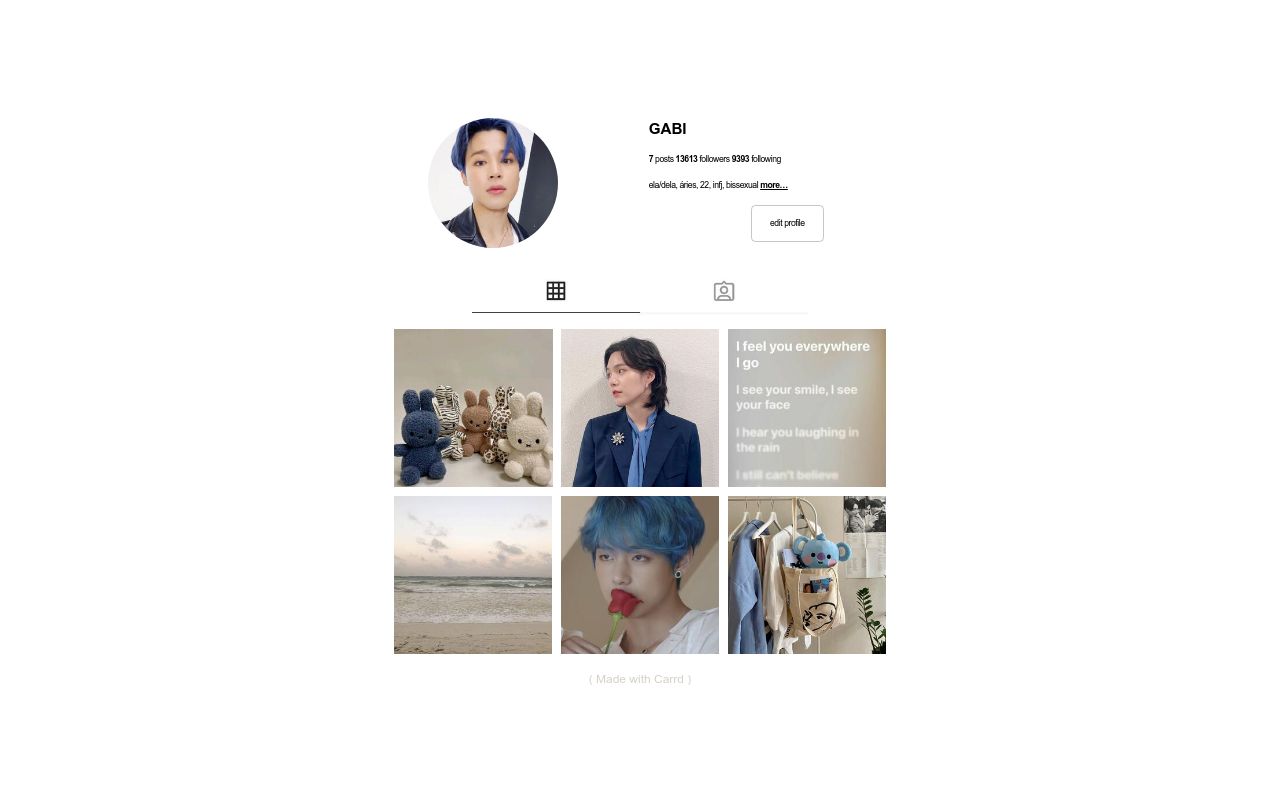The height and width of the screenshot is (800, 1280).
Task: Follow the Made with Carrd link
Action: [x=640, y=679]
